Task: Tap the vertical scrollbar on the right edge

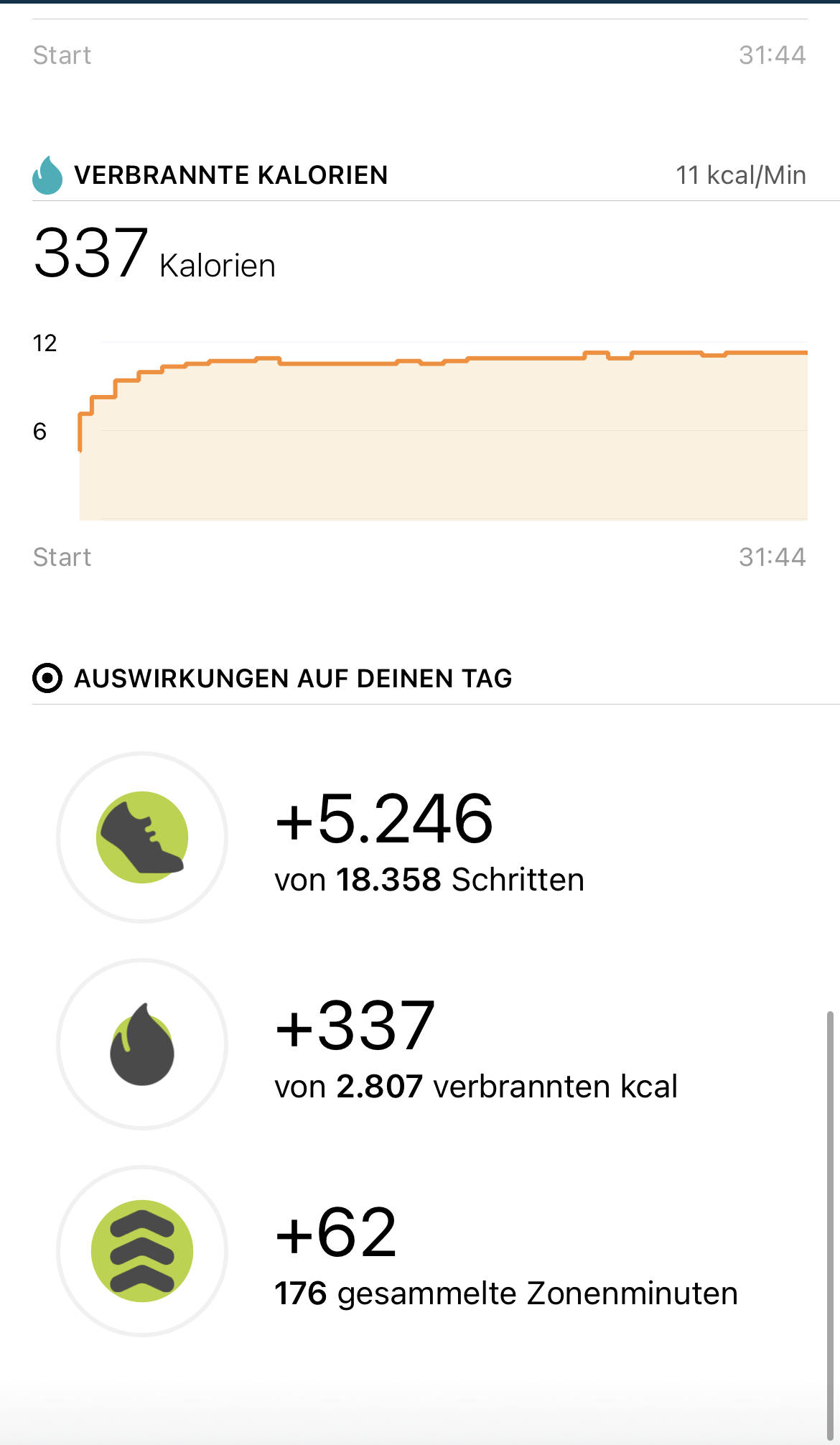Action: pos(830,1221)
